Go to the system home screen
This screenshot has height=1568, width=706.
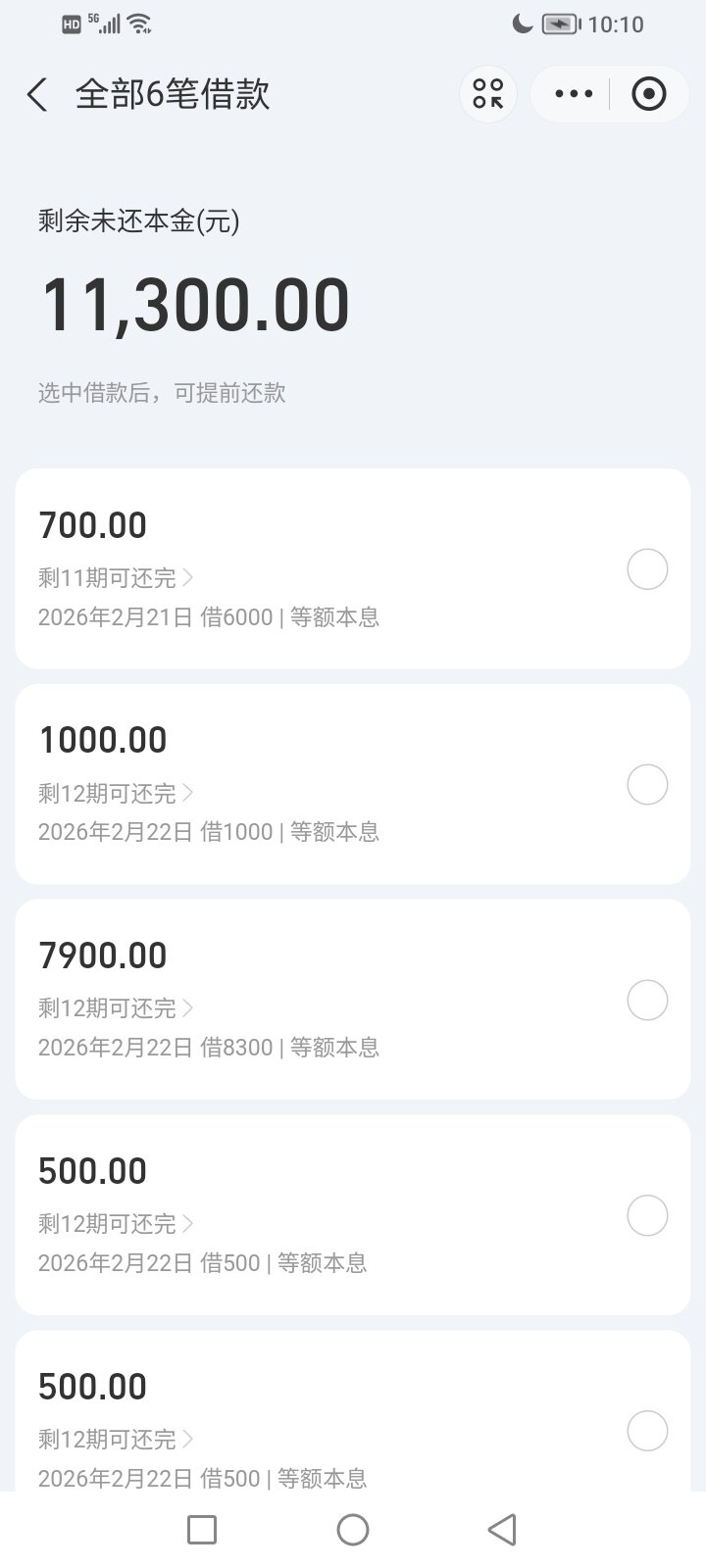click(353, 1529)
